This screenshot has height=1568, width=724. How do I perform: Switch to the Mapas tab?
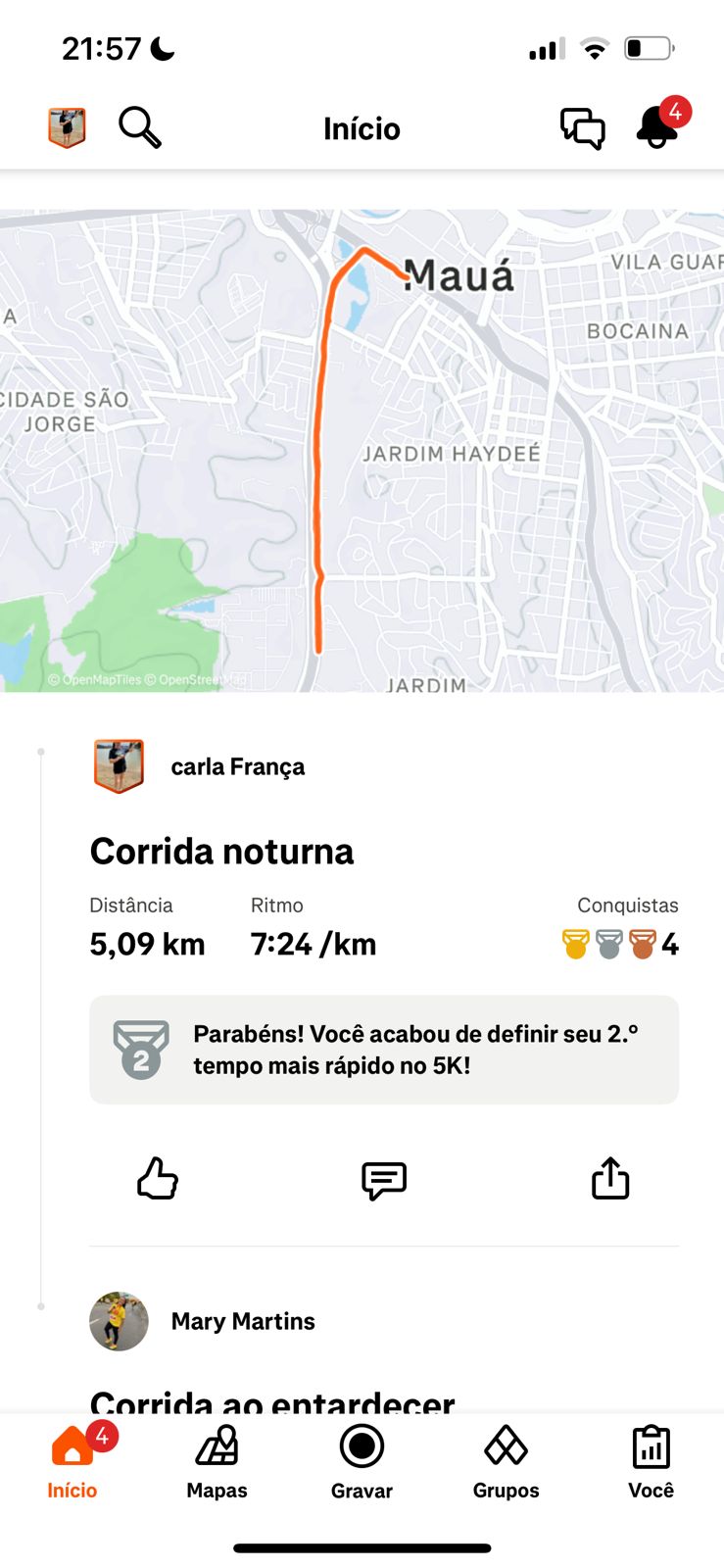[217, 1462]
